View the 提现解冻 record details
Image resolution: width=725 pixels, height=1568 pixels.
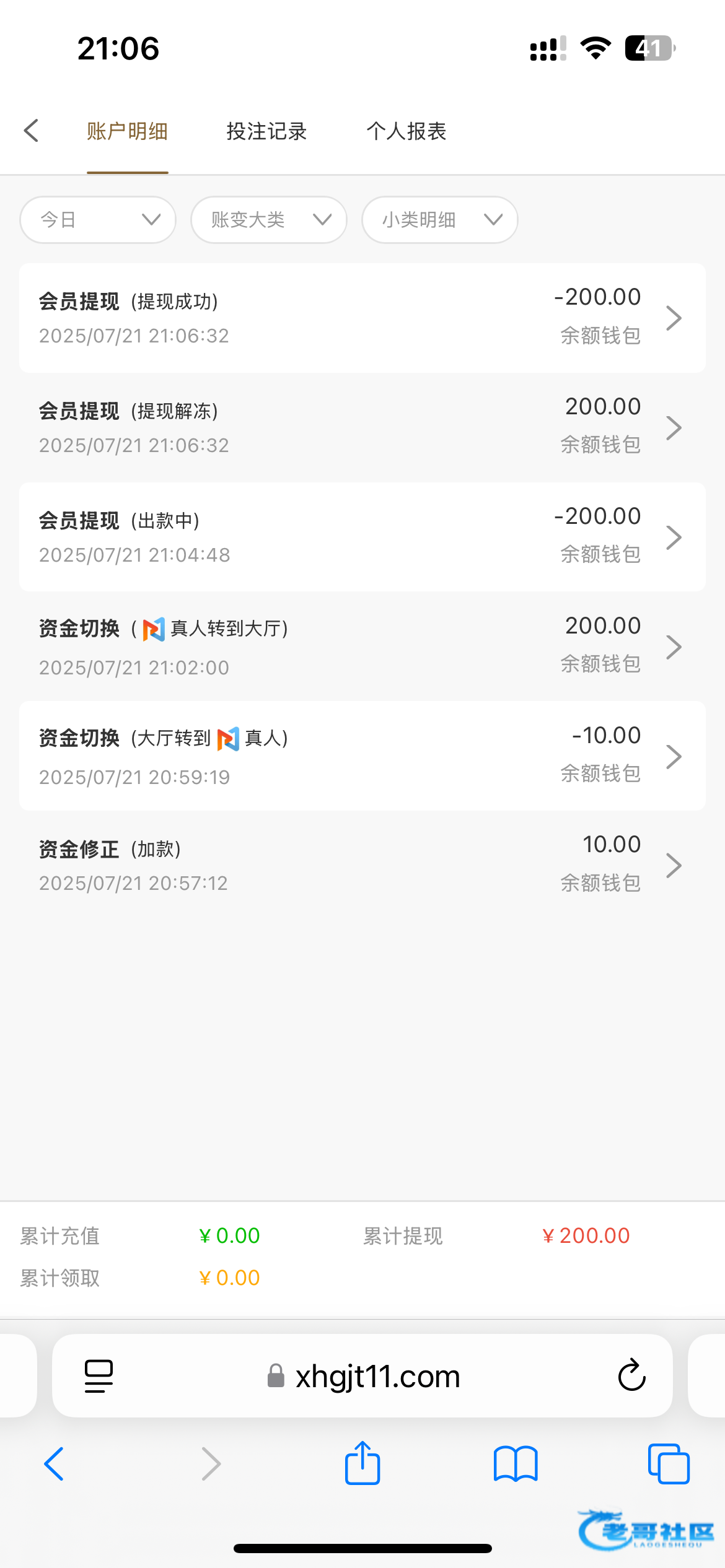click(x=362, y=427)
